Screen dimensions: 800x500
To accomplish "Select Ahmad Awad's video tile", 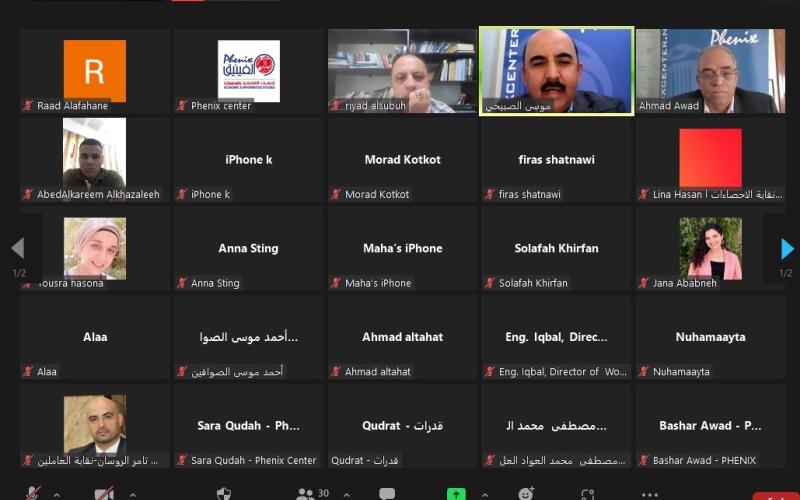I will coord(710,71).
